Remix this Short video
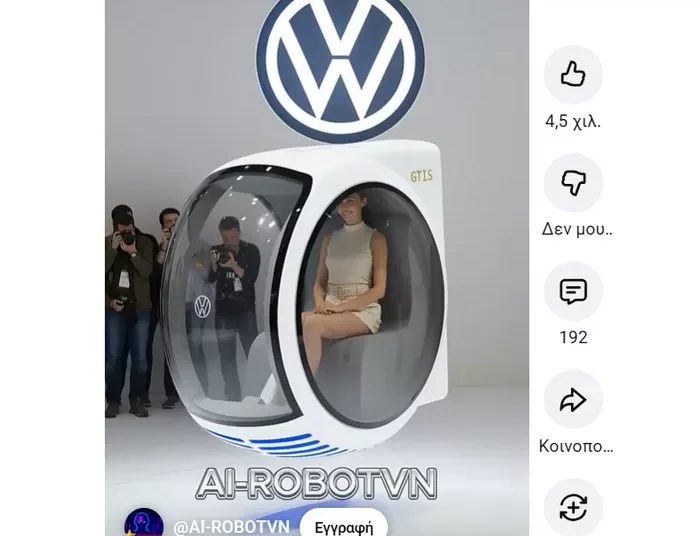 click(573, 507)
